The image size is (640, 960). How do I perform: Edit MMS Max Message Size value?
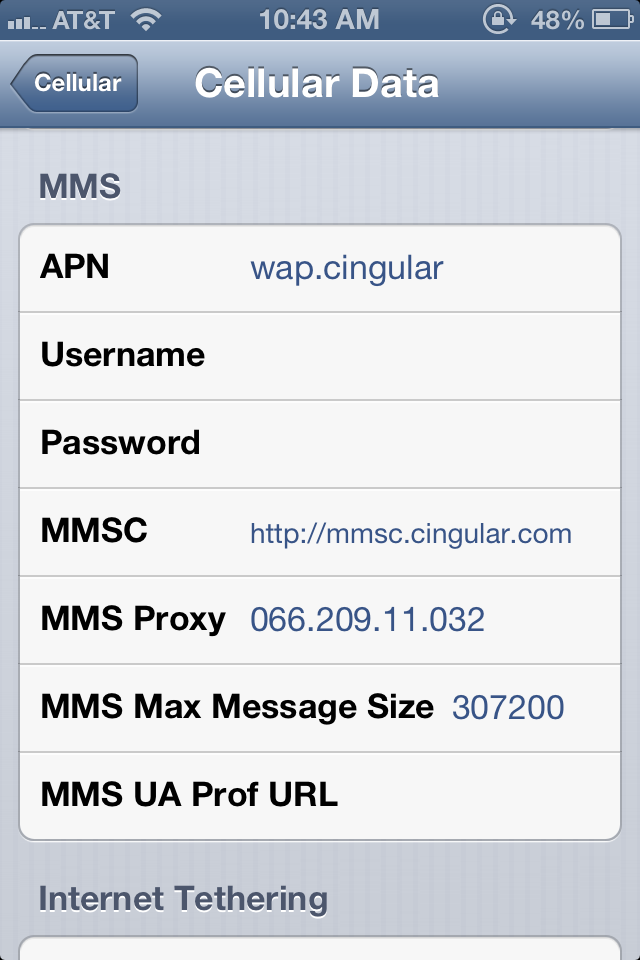click(508, 708)
